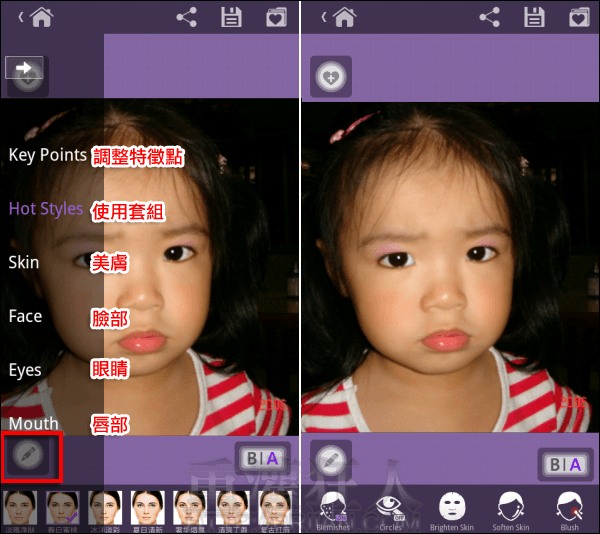Open the Eyes editing option
600x534 pixels.
pyautogui.click(x=25, y=370)
